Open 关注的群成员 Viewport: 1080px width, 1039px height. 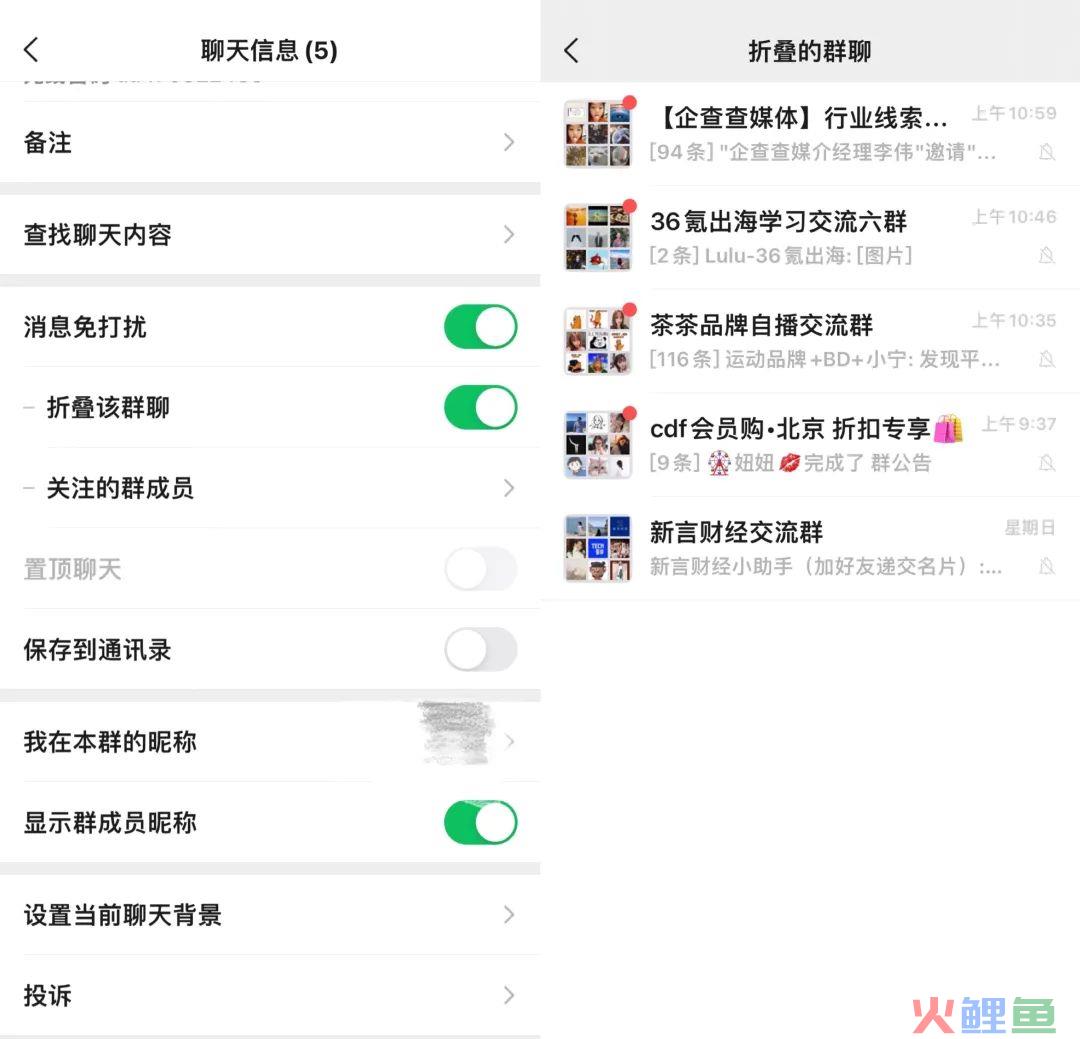tap(270, 488)
